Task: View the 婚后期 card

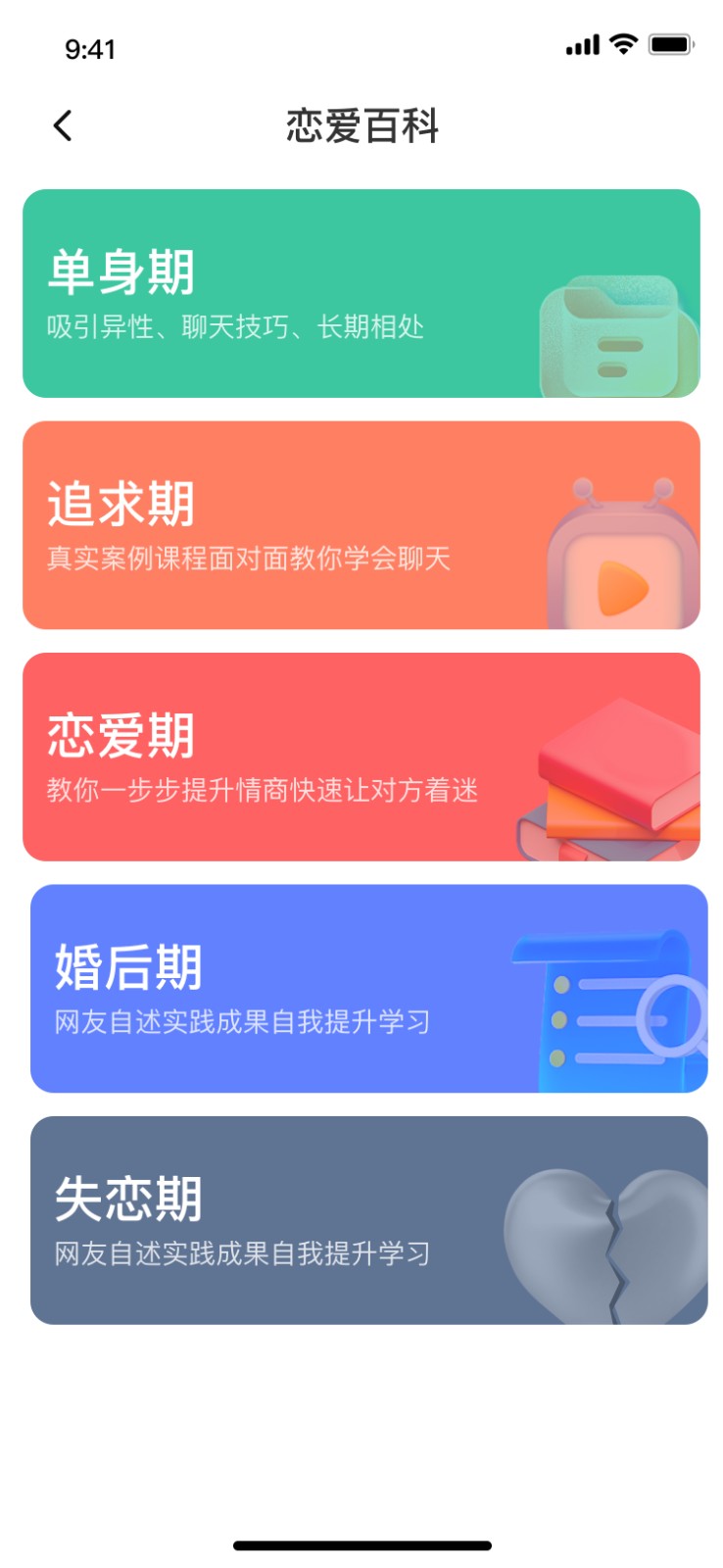Action: (x=368, y=988)
